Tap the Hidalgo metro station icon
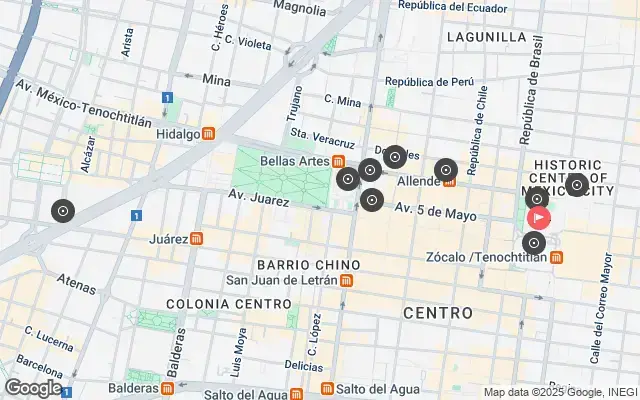 [x=209, y=133]
